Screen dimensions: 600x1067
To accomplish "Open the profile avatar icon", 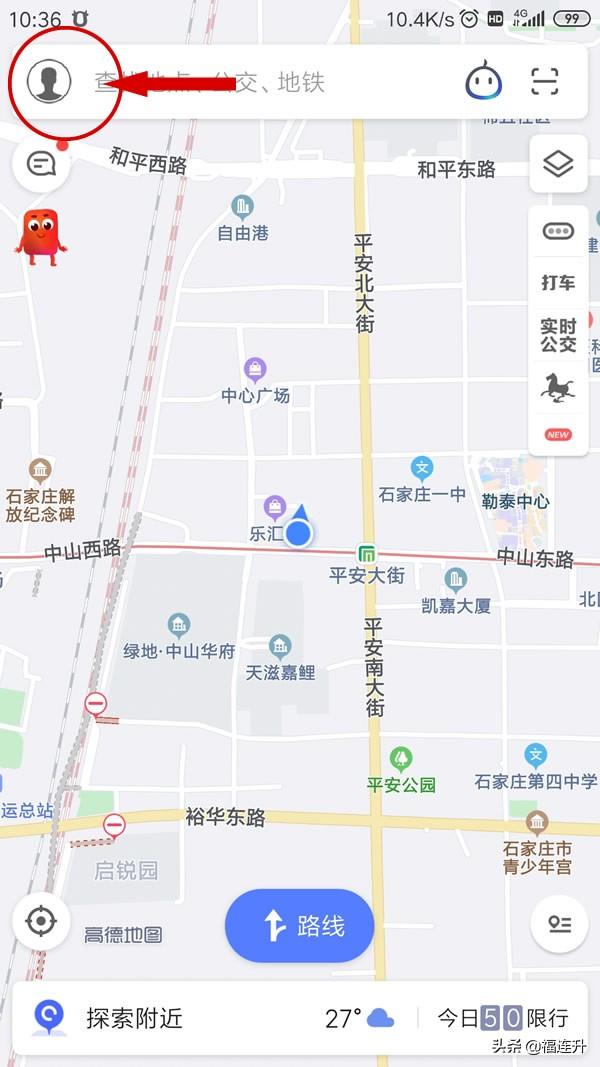I will tap(49, 81).
